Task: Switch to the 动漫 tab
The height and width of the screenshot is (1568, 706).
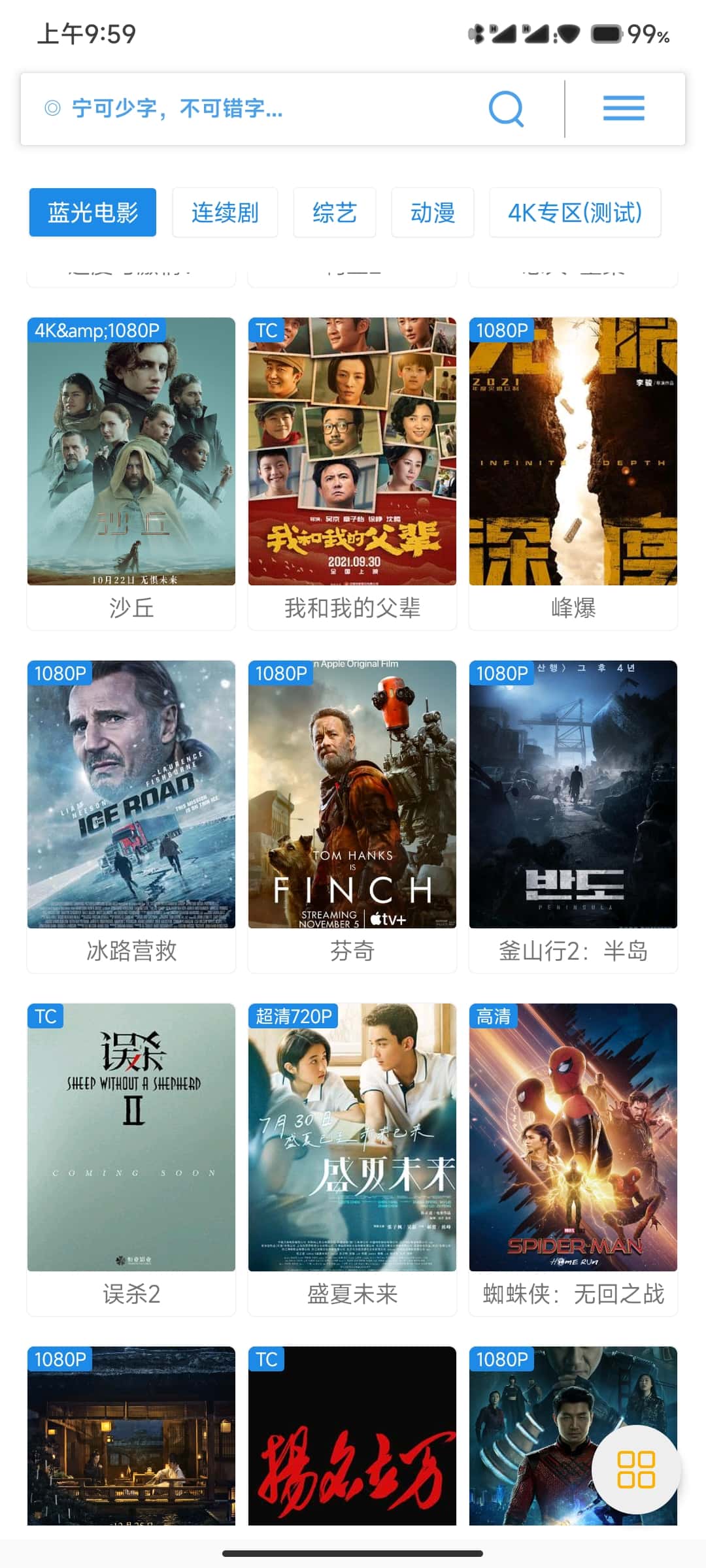Action: pos(432,212)
